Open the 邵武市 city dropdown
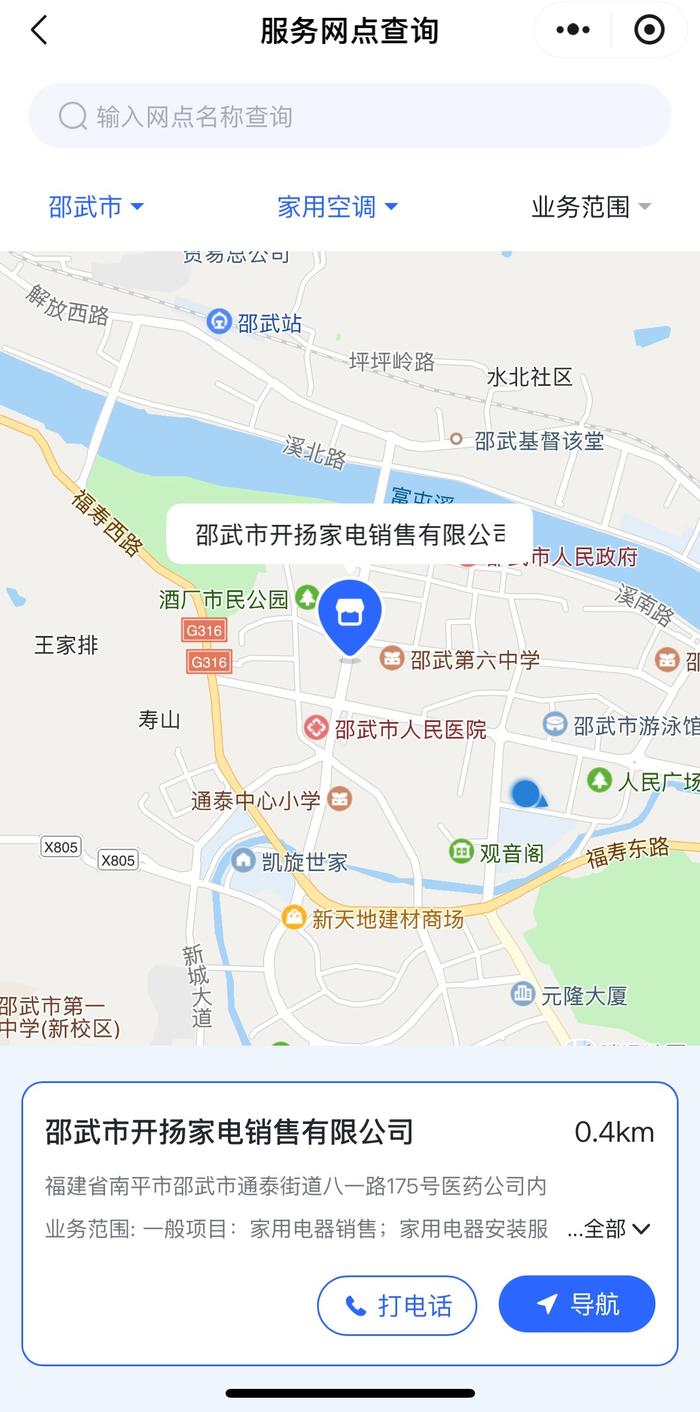Screen dimensions: 700x1412 point(96,207)
